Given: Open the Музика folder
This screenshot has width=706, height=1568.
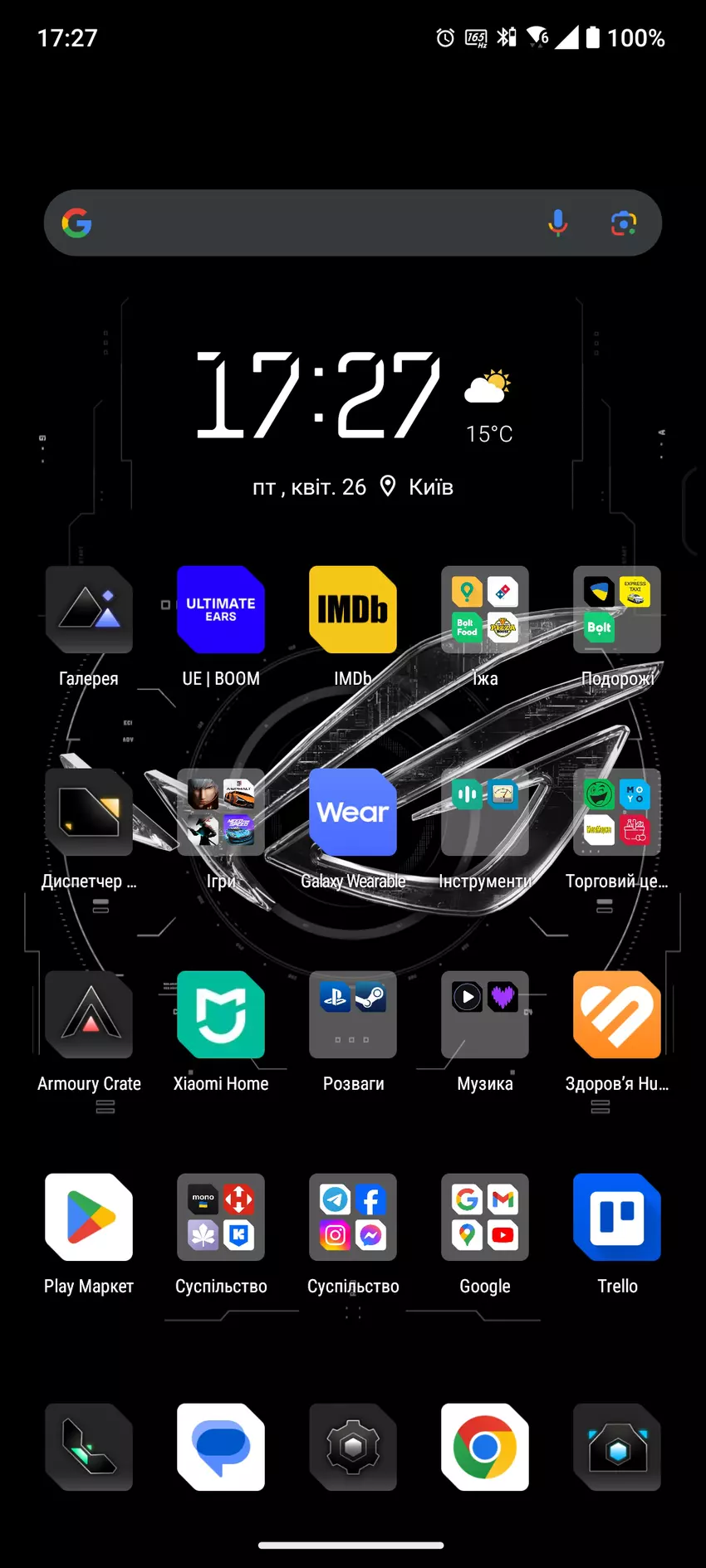Looking at the screenshot, I should coord(485,1014).
